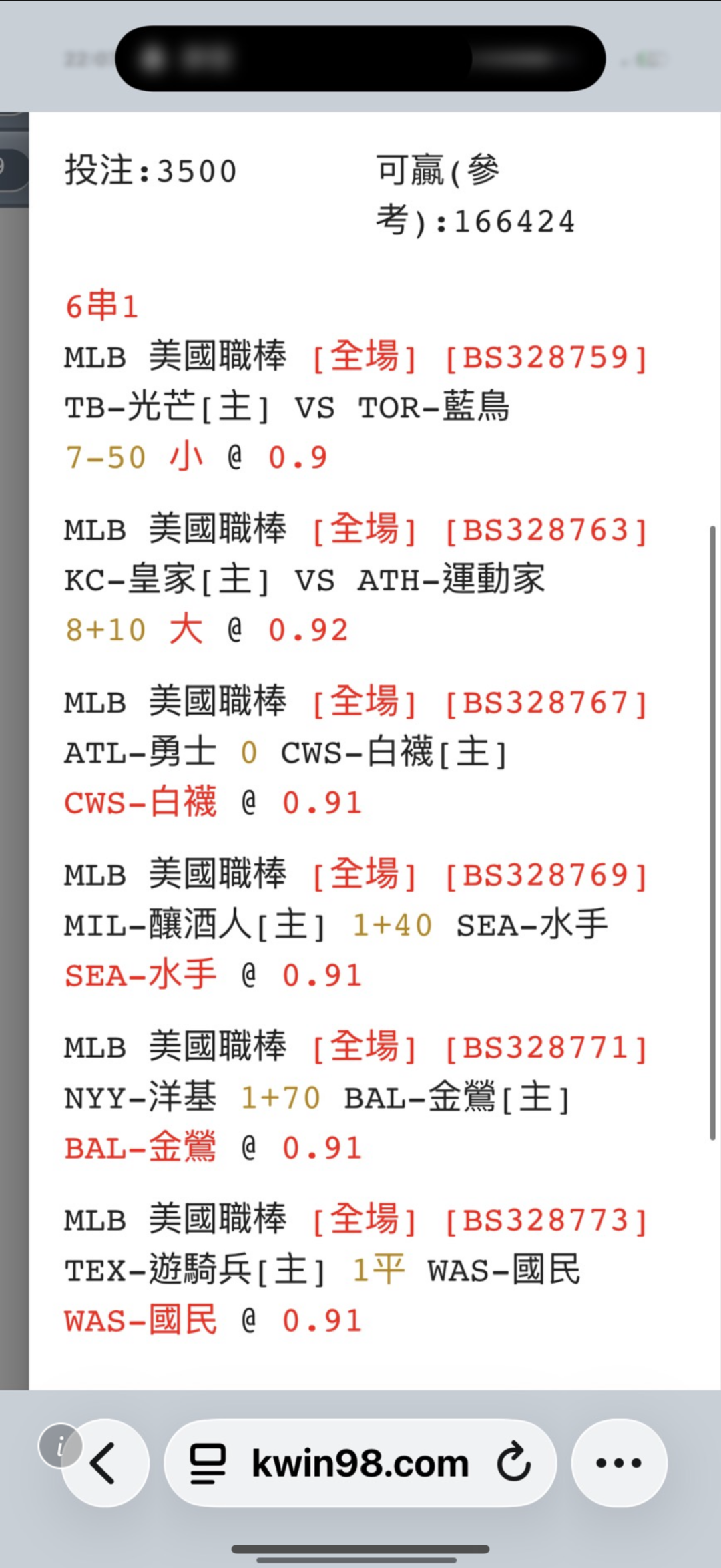Image resolution: width=721 pixels, height=1568 pixels.
Task: Open the kwin98.com address bar
Action: (360, 1462)
